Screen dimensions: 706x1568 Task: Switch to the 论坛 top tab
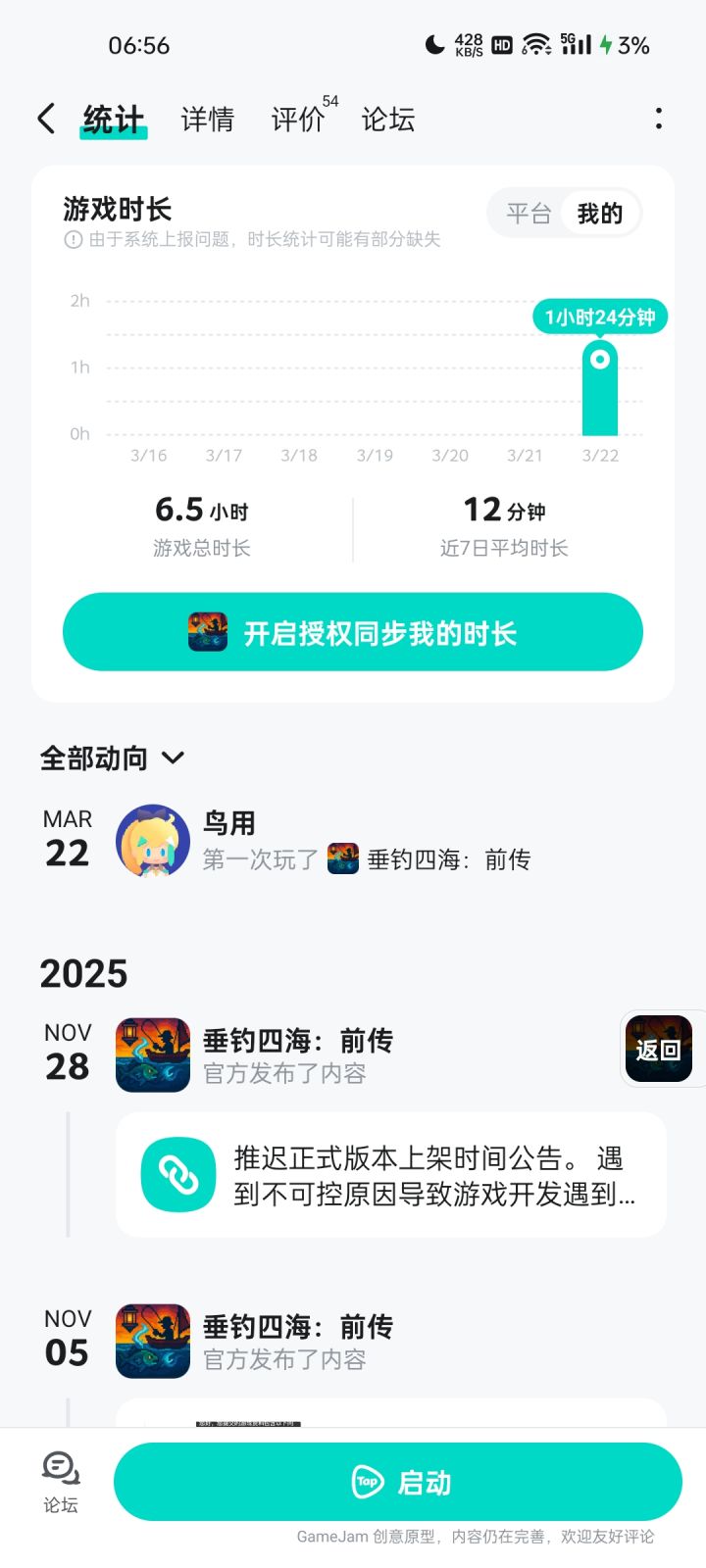click(x=388, y=120)
